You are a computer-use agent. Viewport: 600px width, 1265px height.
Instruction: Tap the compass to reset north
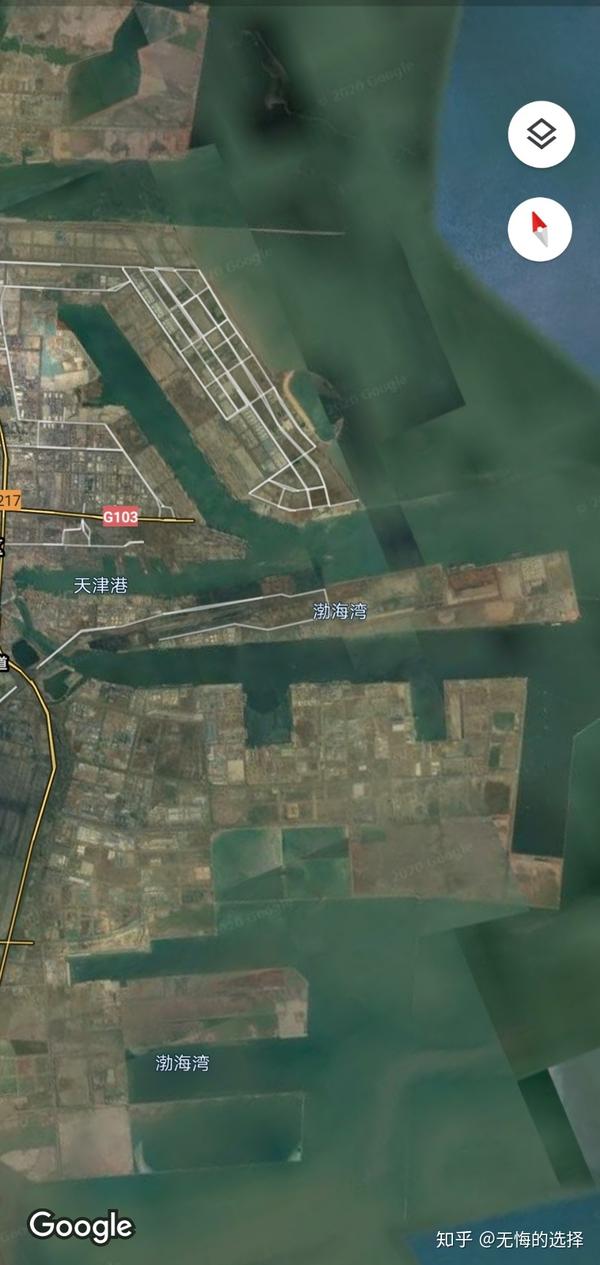pyautogui.click(x=540, y=229)
